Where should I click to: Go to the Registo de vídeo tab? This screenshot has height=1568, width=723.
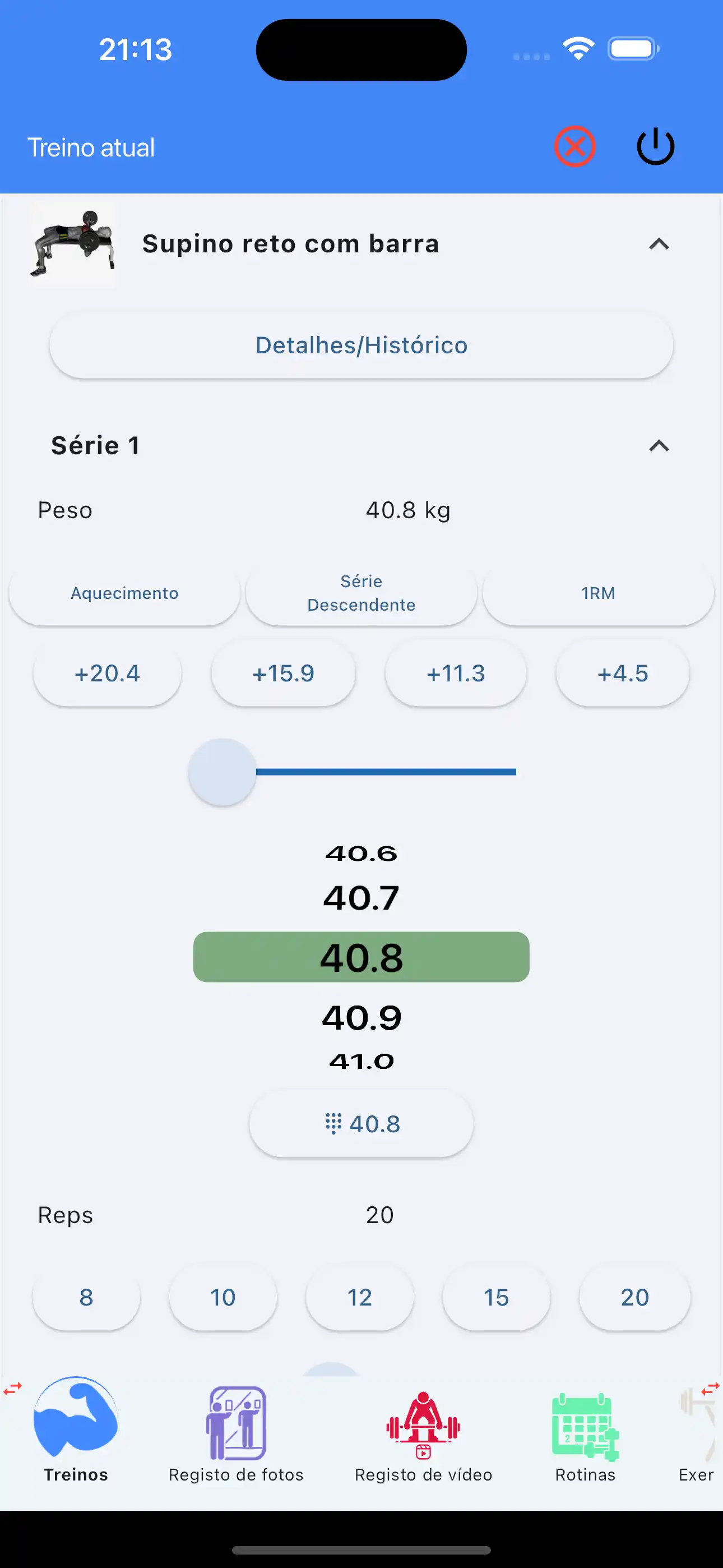pyautogui.click(x=424, y=1433)
